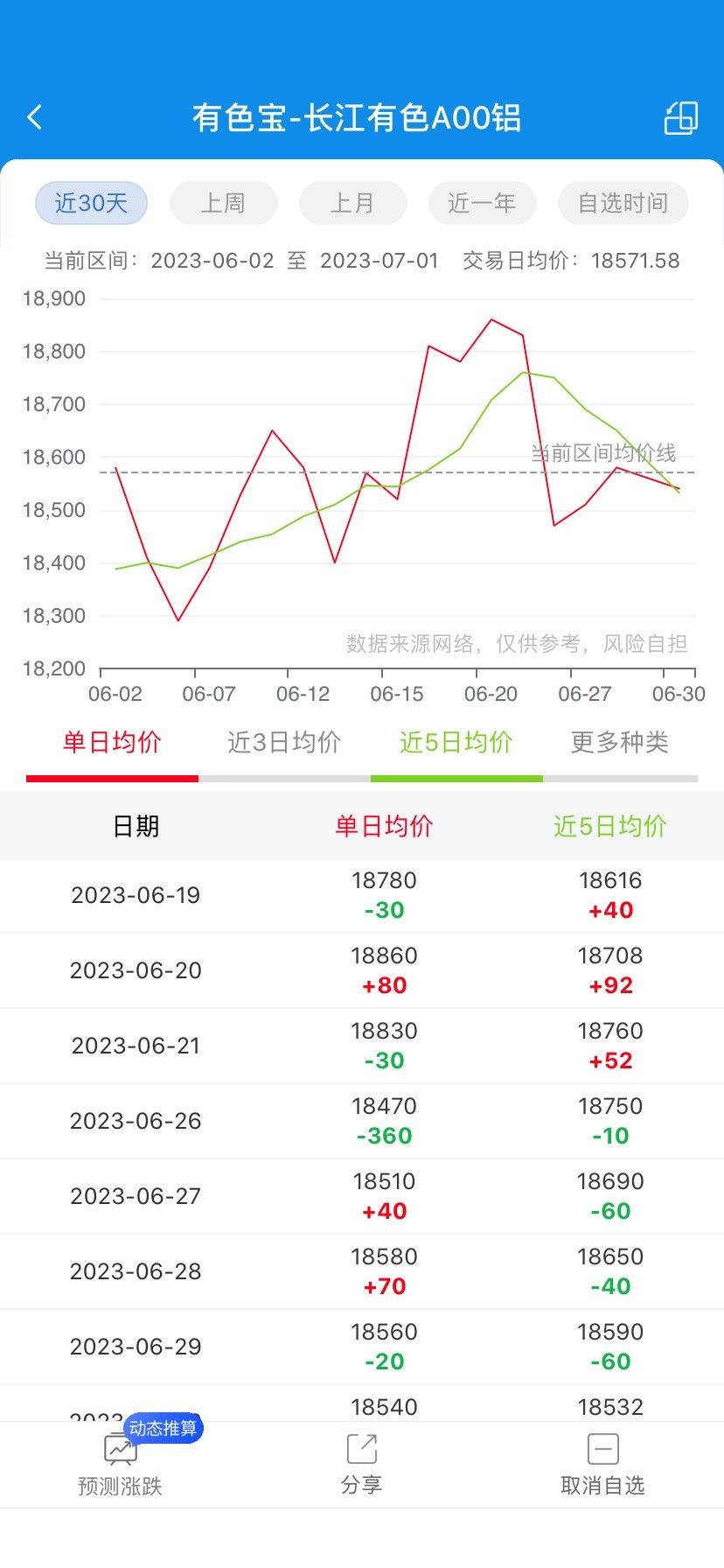Tap 取消自选 to remove from watchlist

[x=602, y=1465]
